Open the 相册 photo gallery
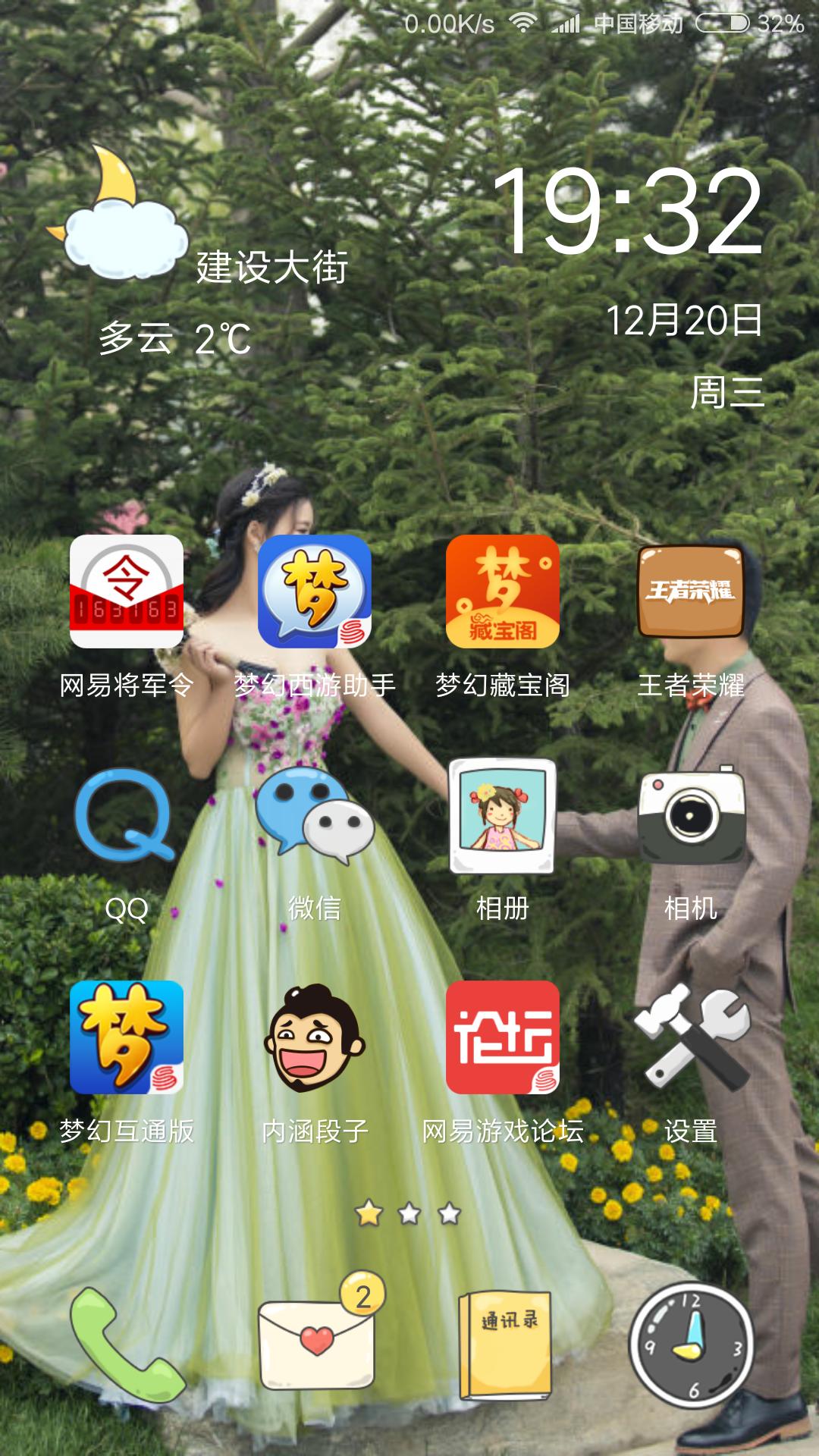 (x=503, y=816)
